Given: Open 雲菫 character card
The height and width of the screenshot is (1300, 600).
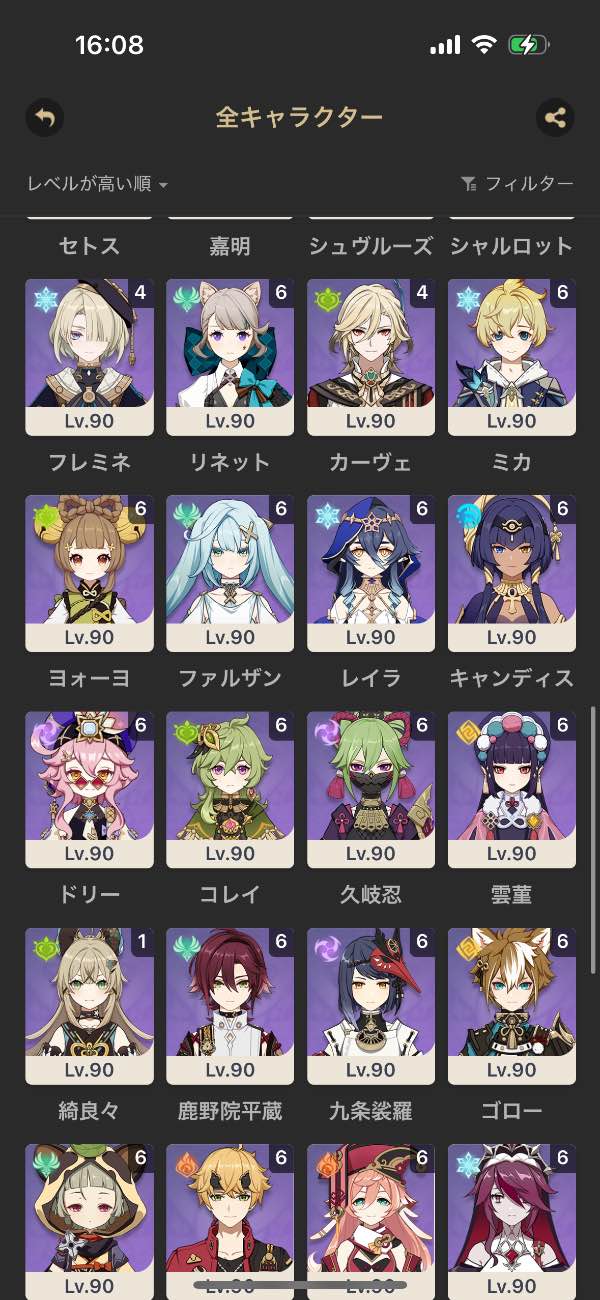Looking at the screenshot, I should coord(512,789).
